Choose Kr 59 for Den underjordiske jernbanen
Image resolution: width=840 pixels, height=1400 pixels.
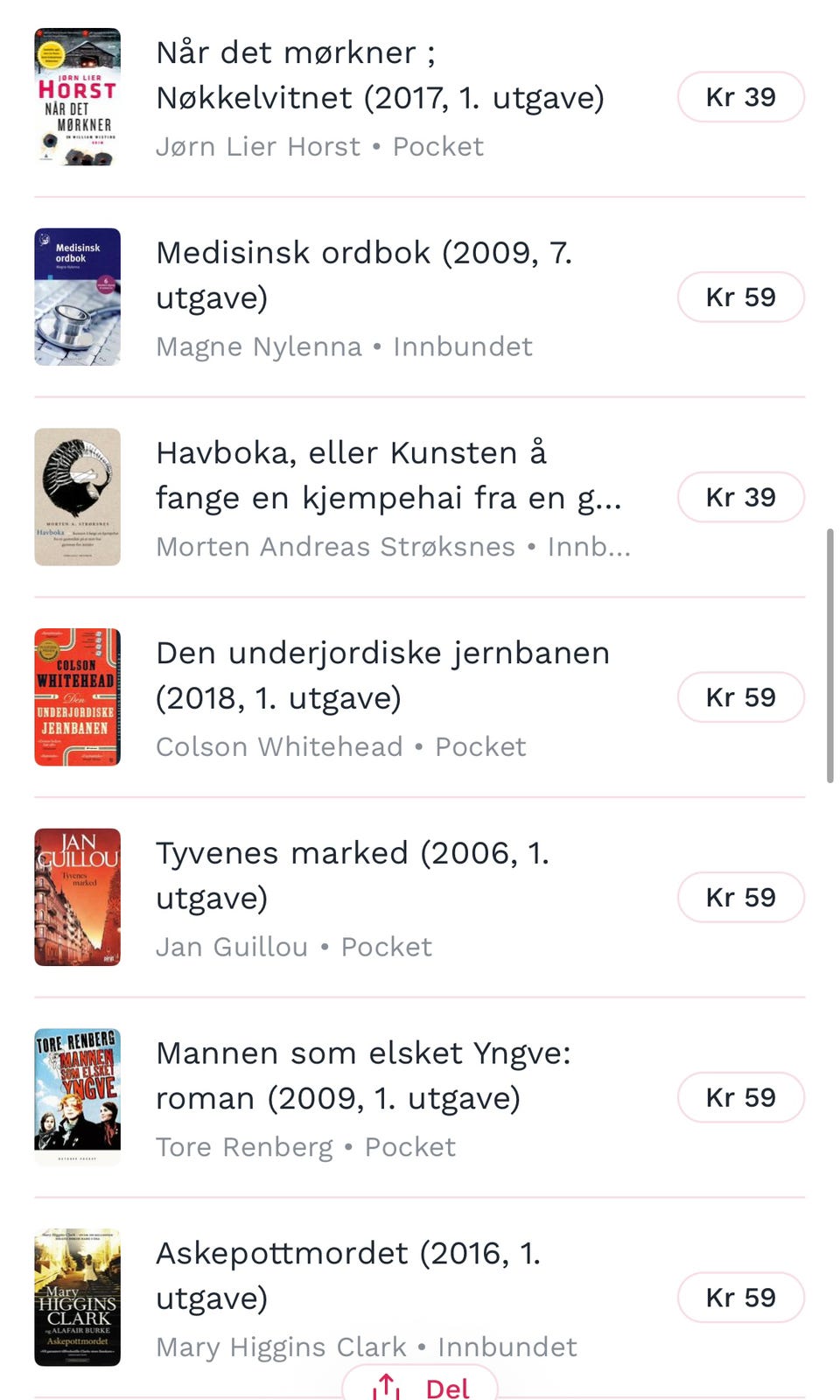(740, 697)
